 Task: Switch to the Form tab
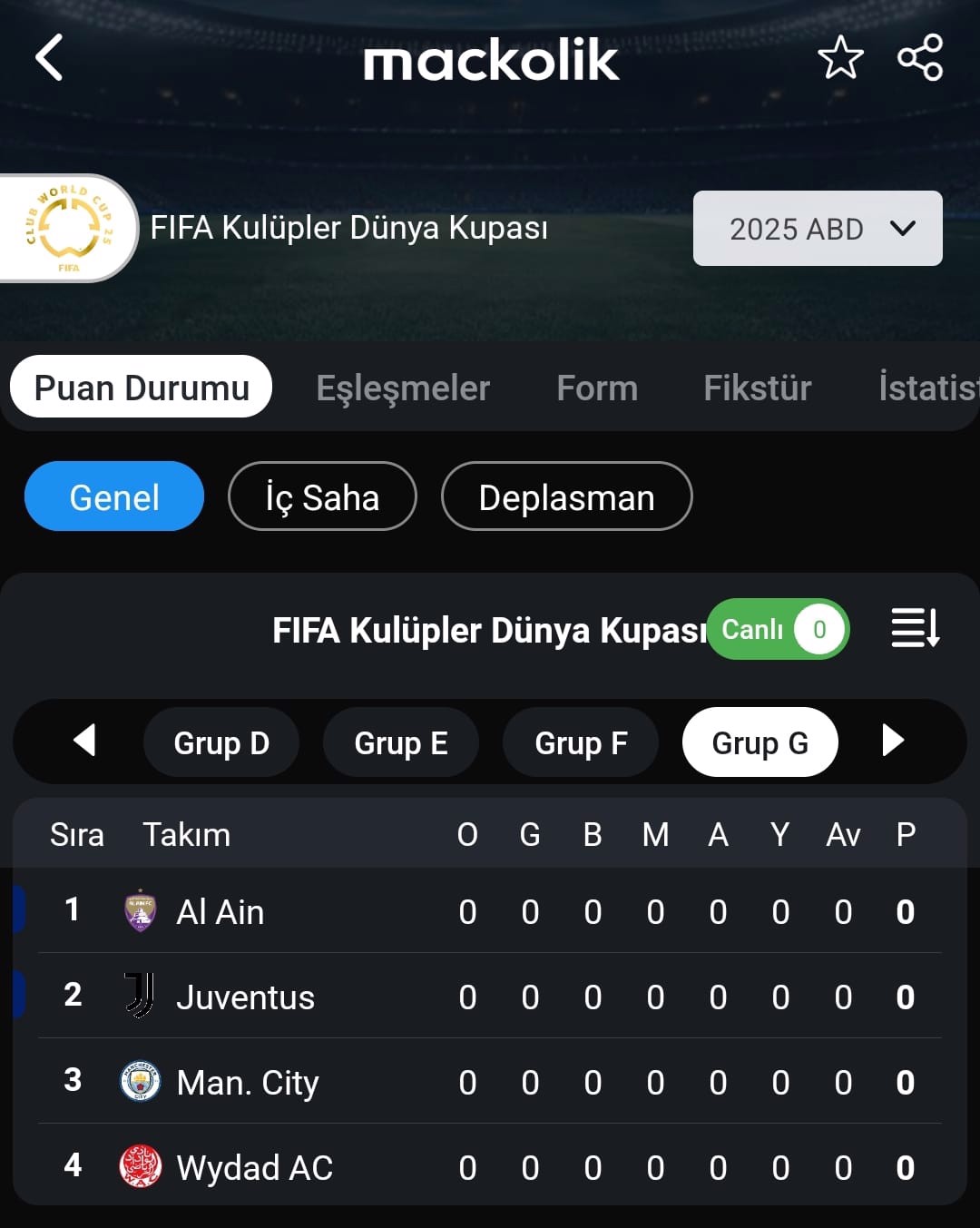click(597, 388)
